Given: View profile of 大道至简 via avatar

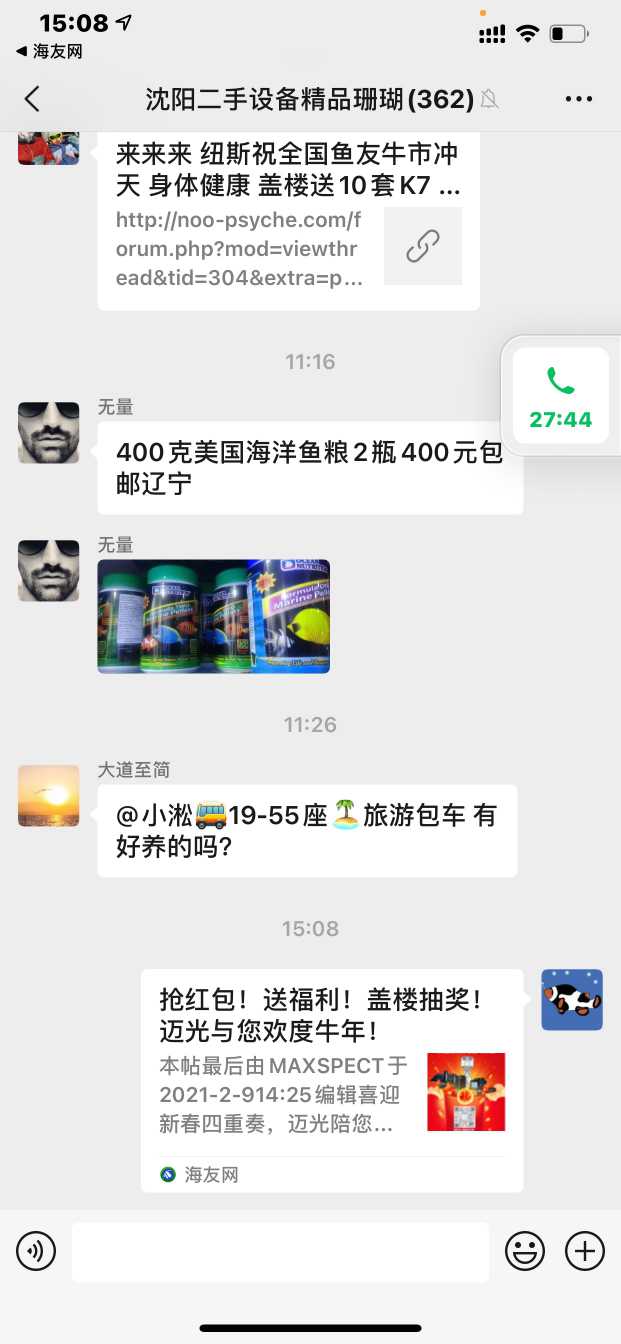Looking at the screenshot, I should [x=48, y=796].
